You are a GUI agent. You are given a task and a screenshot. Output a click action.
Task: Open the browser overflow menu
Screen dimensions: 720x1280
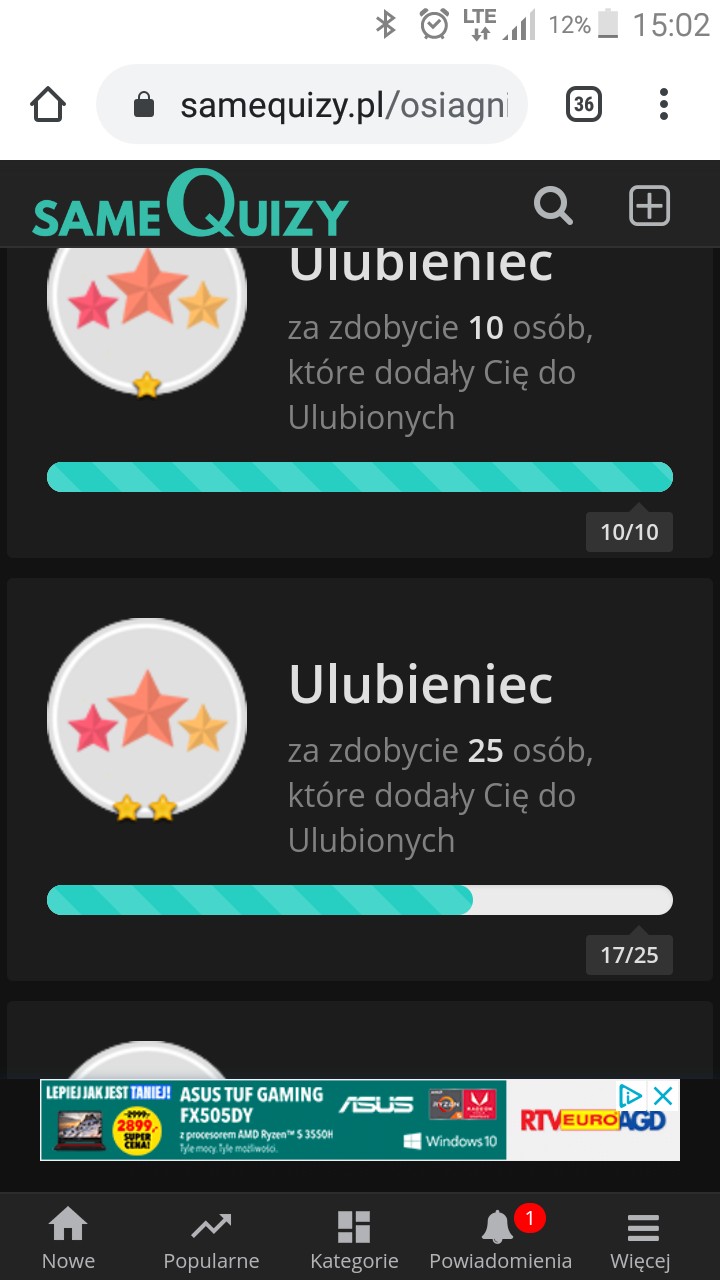[664, 104]
